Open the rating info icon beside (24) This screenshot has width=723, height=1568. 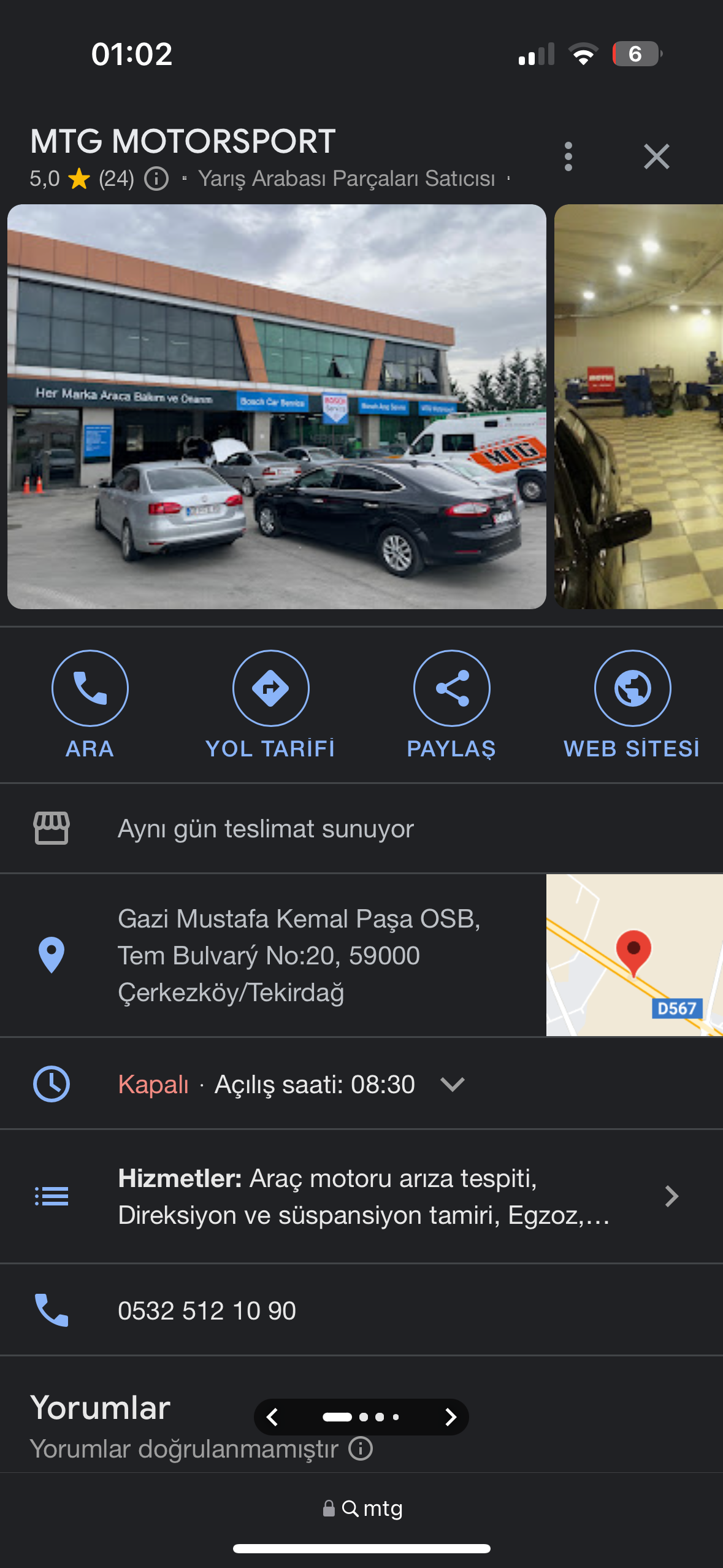click(156, 179)
